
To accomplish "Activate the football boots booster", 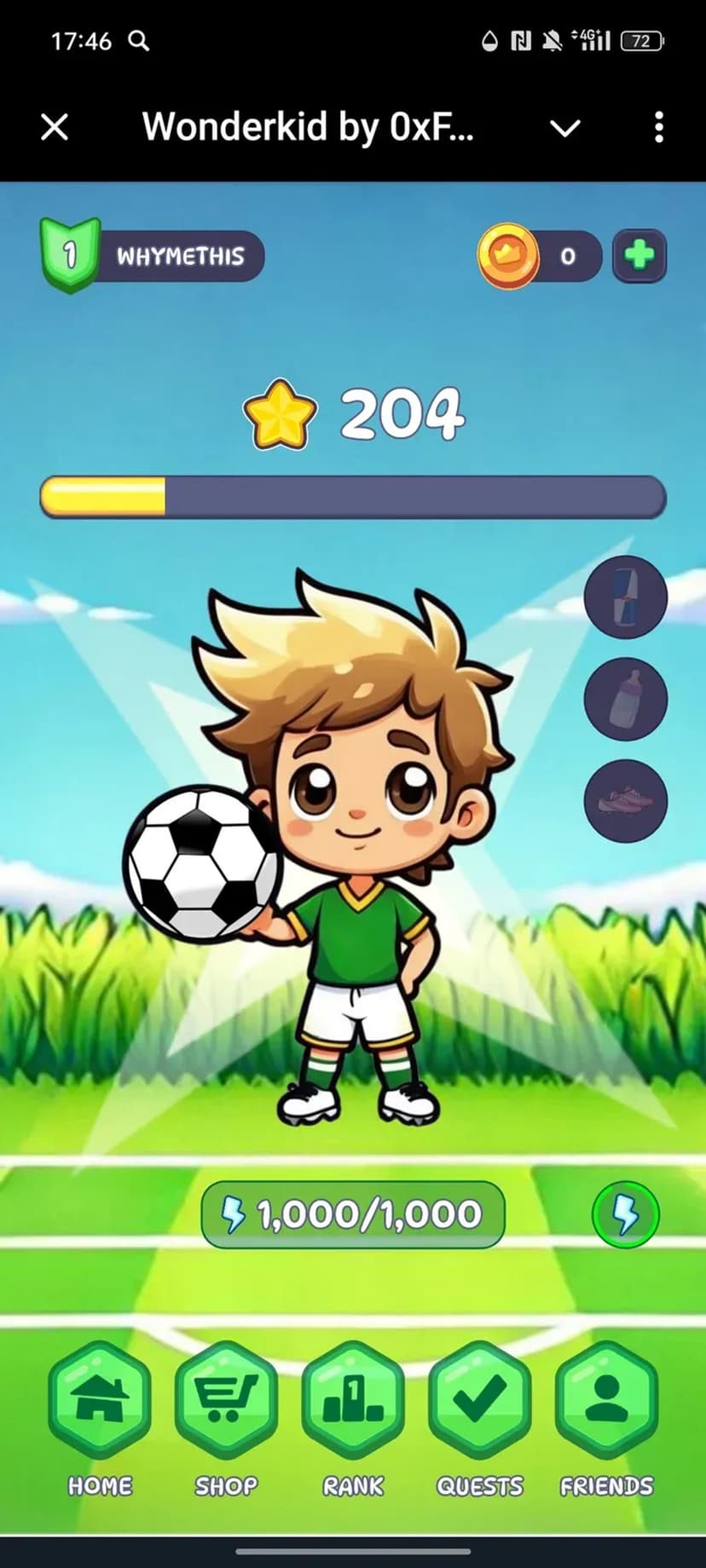I will (x=626, y=801).
